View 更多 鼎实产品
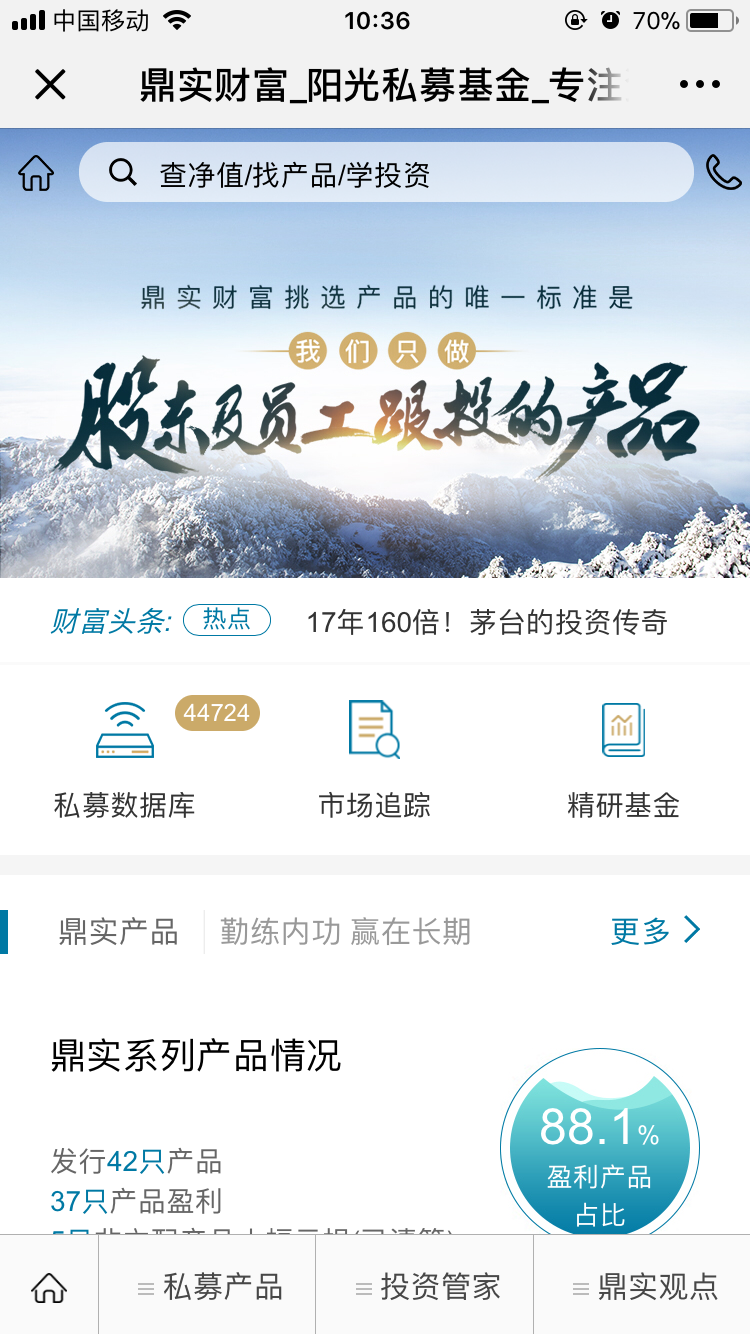 pyautogui.click(x=655, y=932)
